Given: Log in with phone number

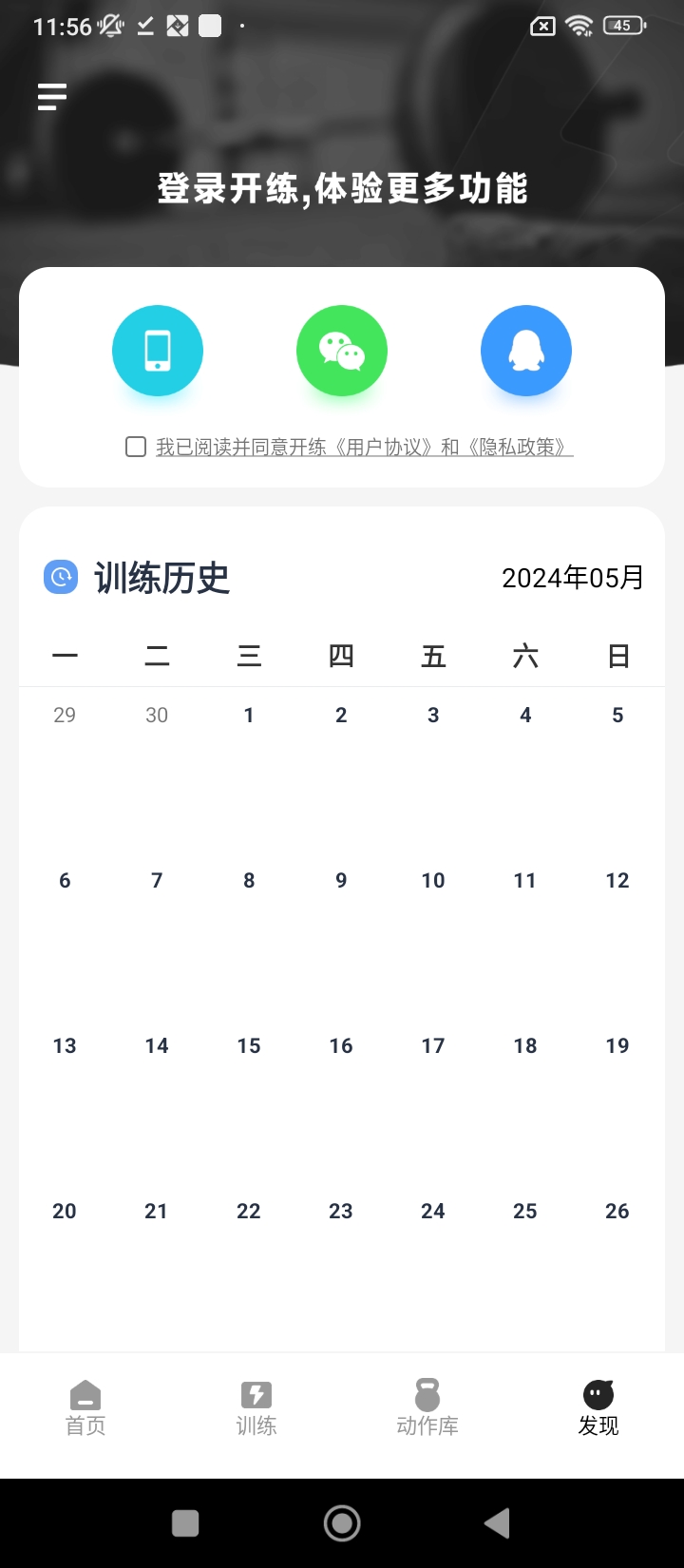Looking at the screenshot, I should 158,351.
